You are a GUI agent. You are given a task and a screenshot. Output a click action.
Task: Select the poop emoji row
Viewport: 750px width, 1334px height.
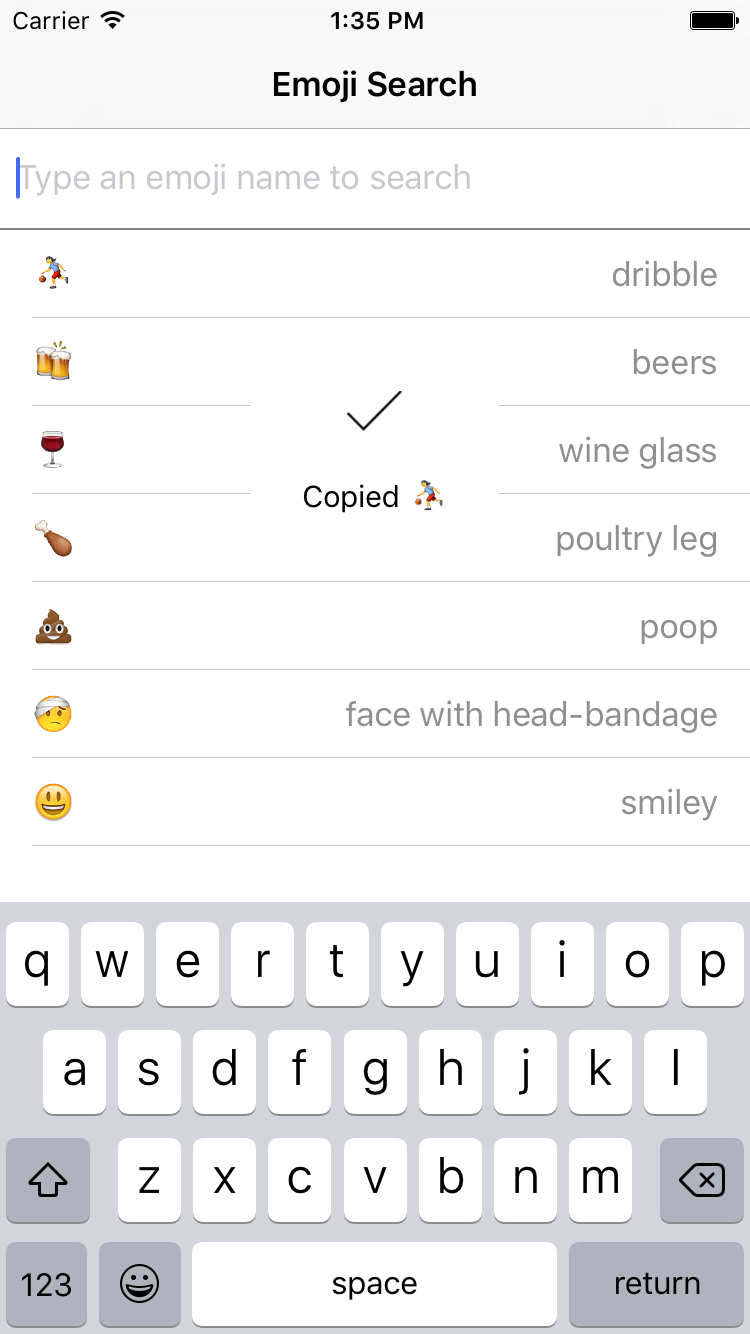coord(375,627)
